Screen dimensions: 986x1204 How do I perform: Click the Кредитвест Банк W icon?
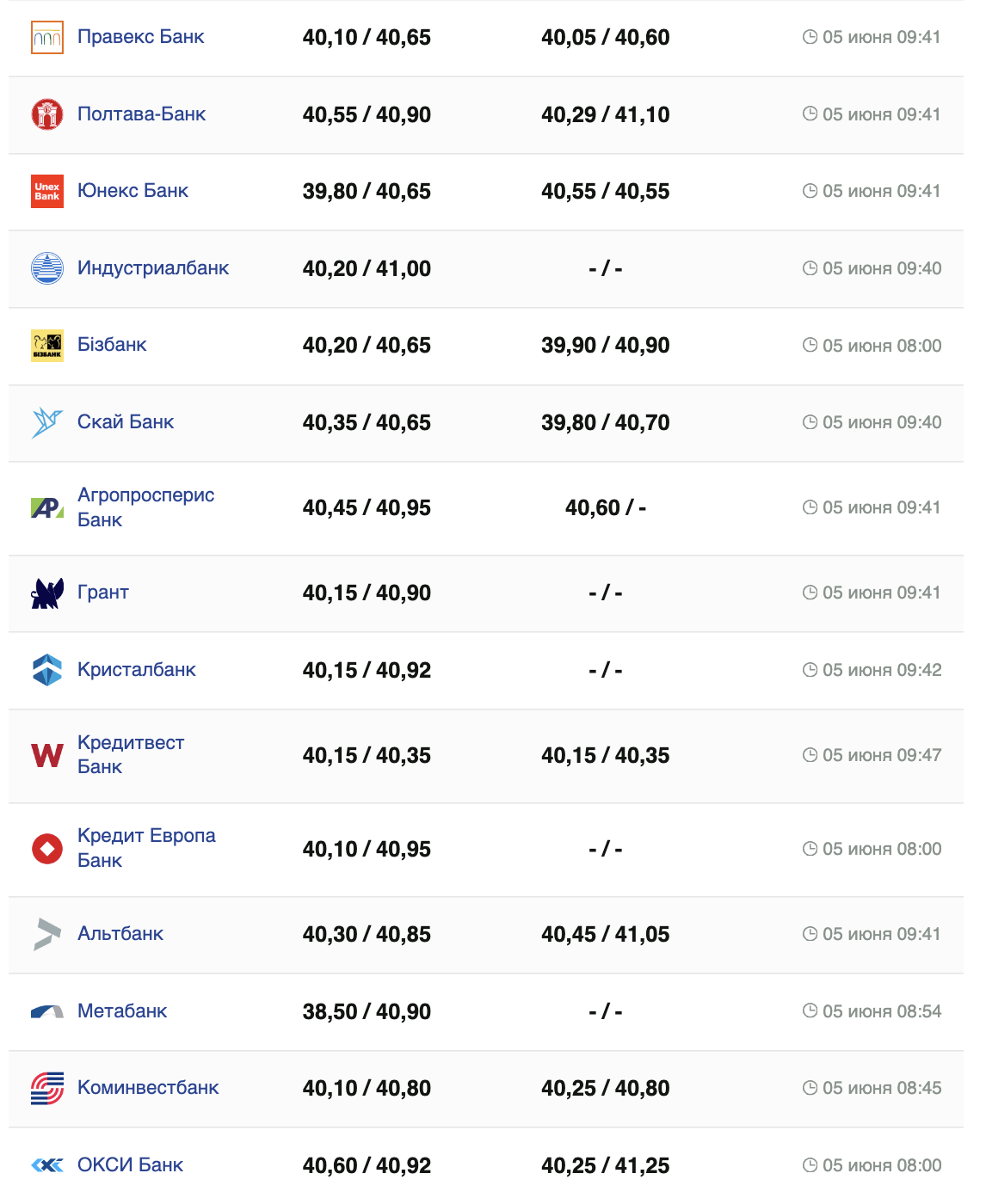point(46,754)
